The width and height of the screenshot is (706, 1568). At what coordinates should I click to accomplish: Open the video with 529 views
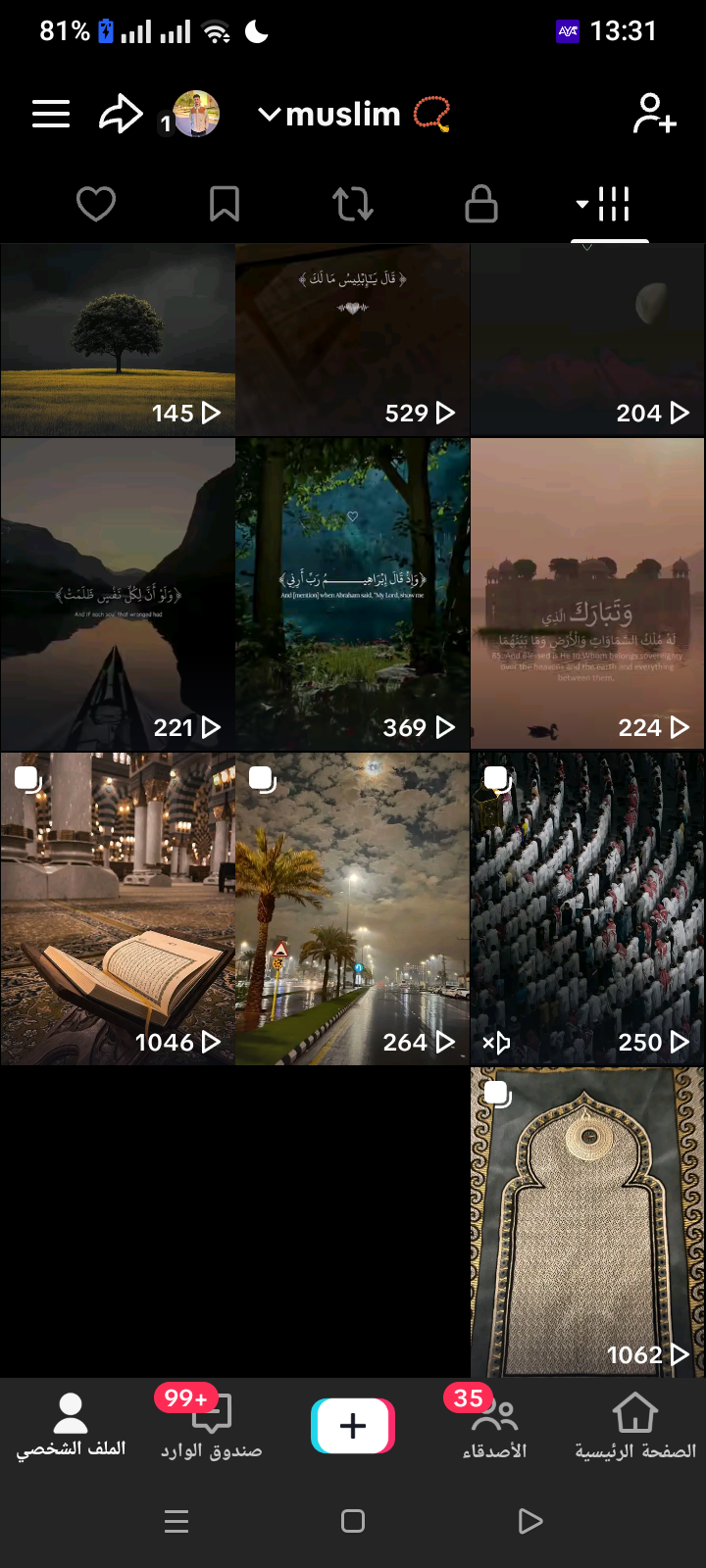[x=353, y=340]
